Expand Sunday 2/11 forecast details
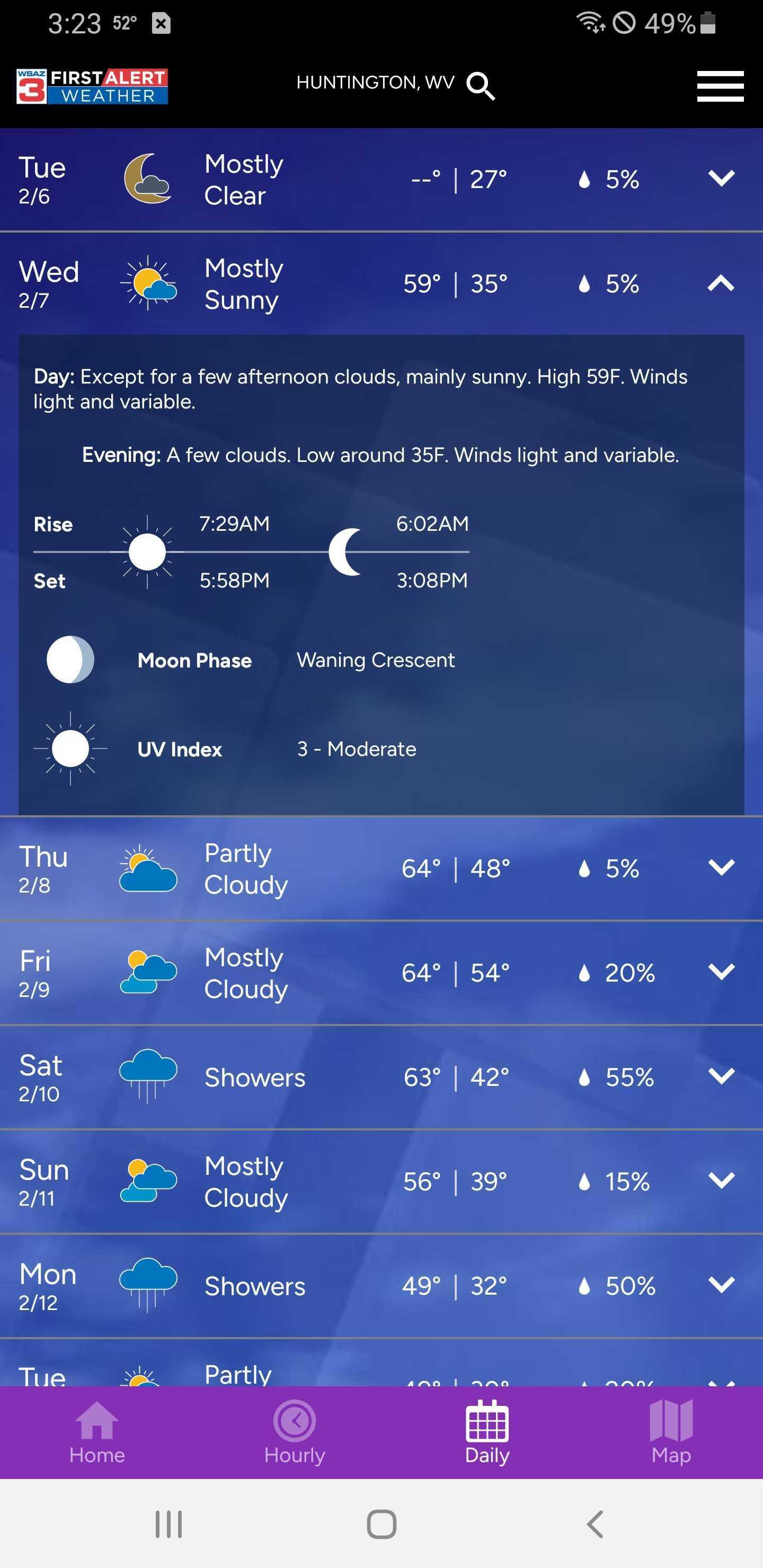 pyautogui.click(x=721, y=1180)
